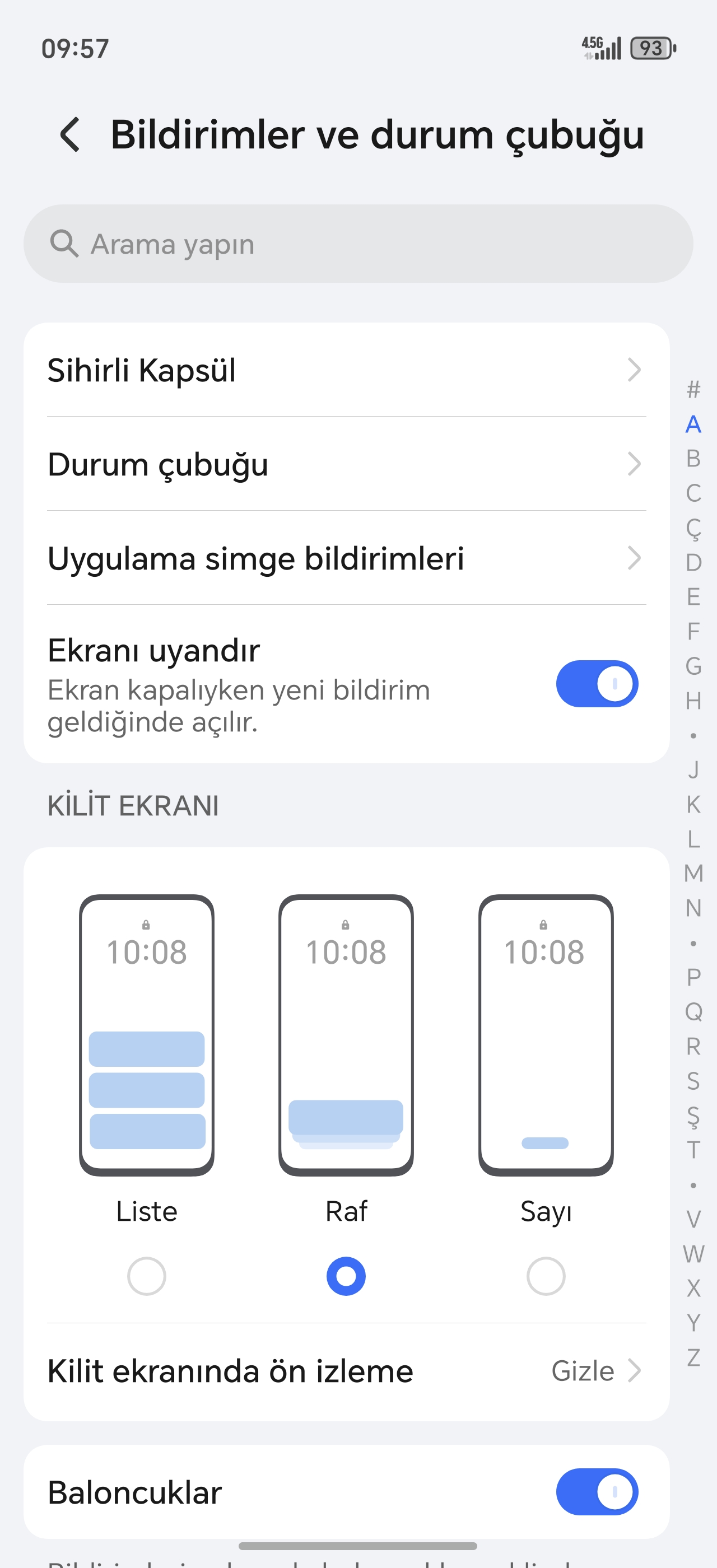Pick the Sayı lock screen style
The height and width of the screenshot is (1568, 717).
546,1276
